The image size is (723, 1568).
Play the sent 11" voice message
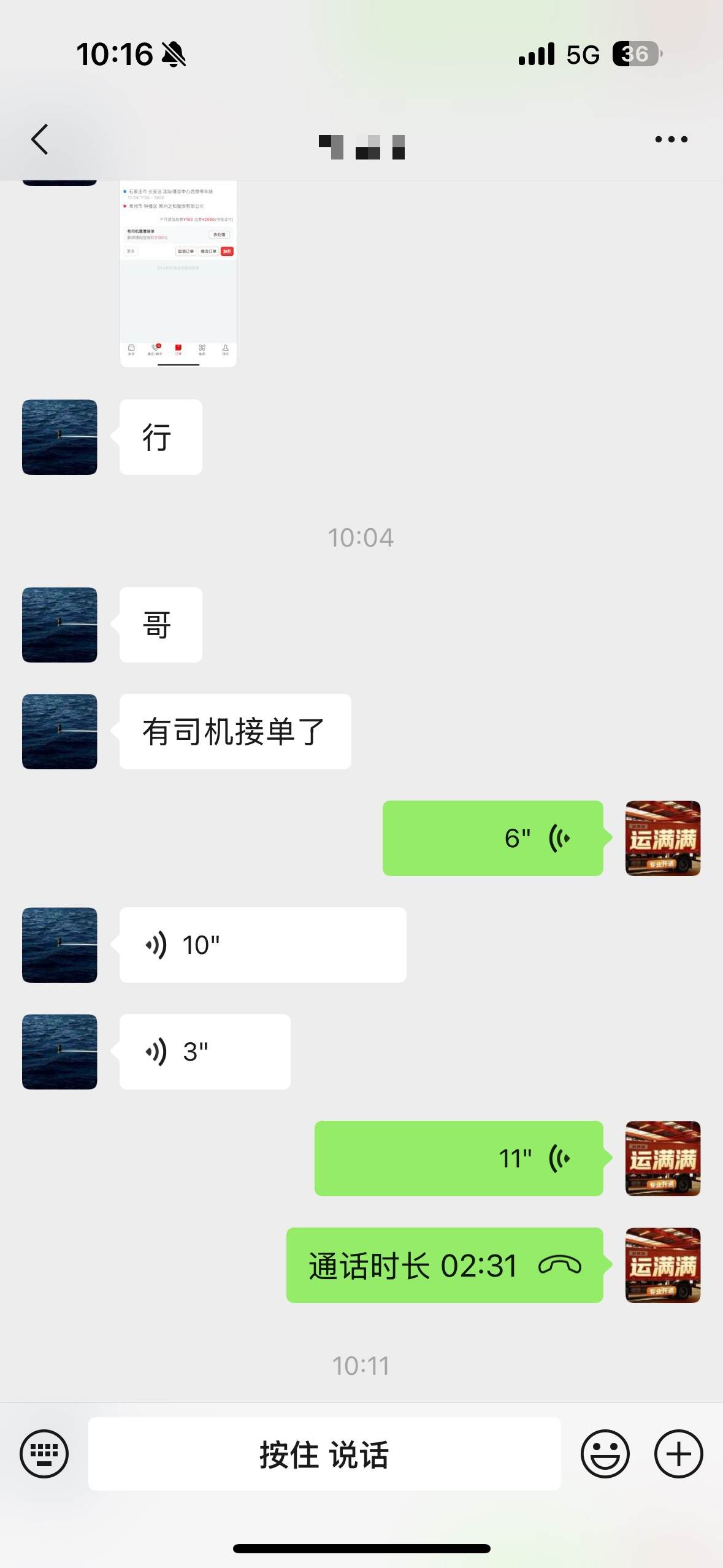[461, 1158]
